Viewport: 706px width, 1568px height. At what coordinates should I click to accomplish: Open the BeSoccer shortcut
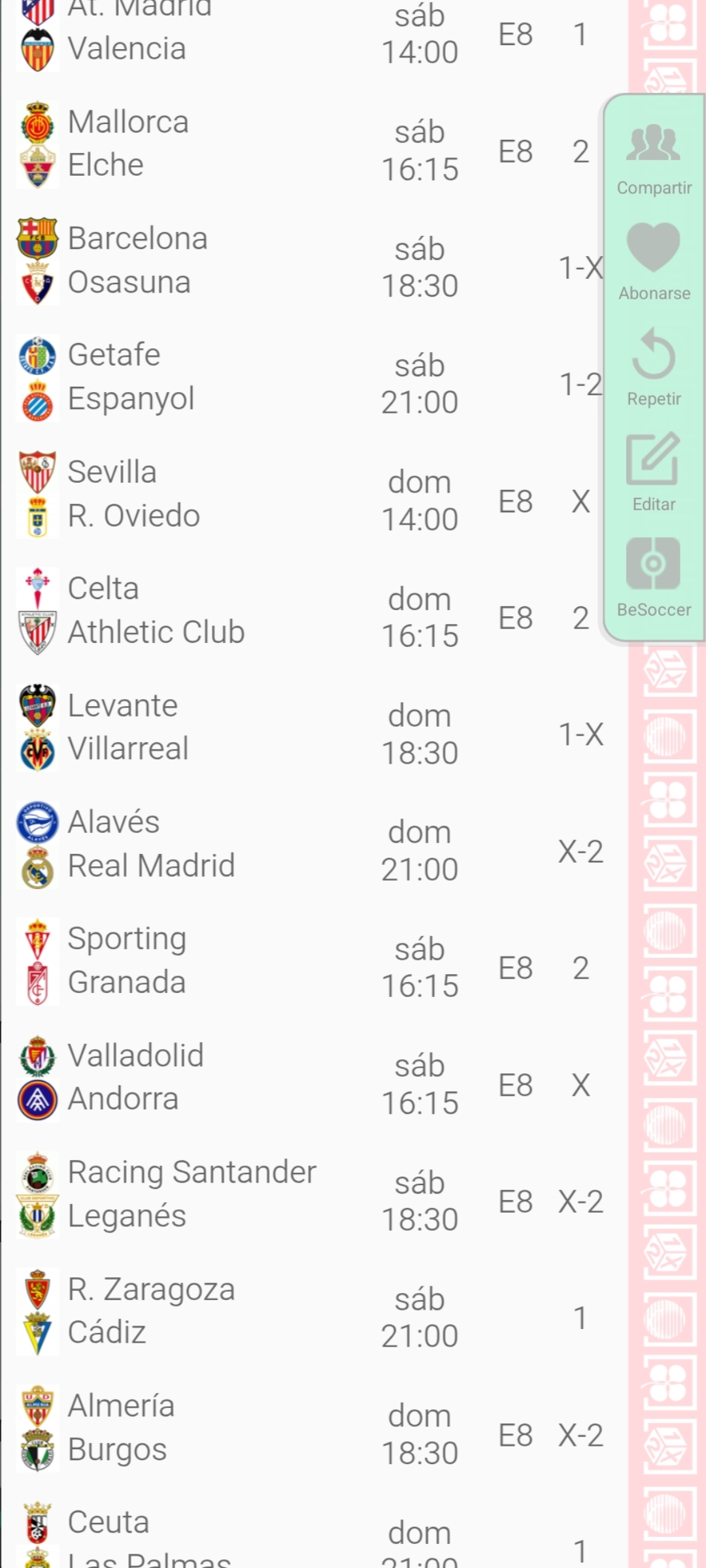(x=653, y=576)
